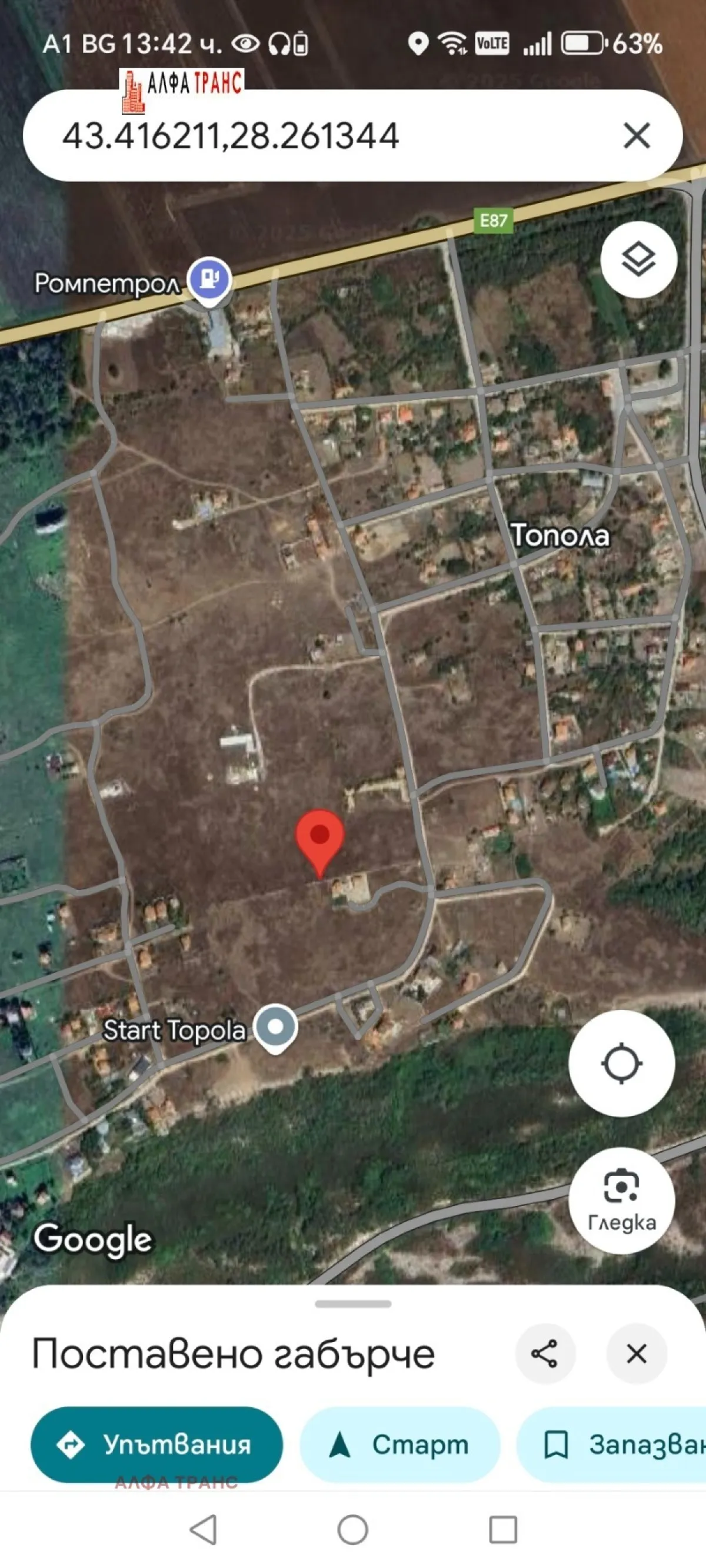This screenshot has width=706, height=1568.
Task: Center the map on my location
Action: pos(621,1064)
